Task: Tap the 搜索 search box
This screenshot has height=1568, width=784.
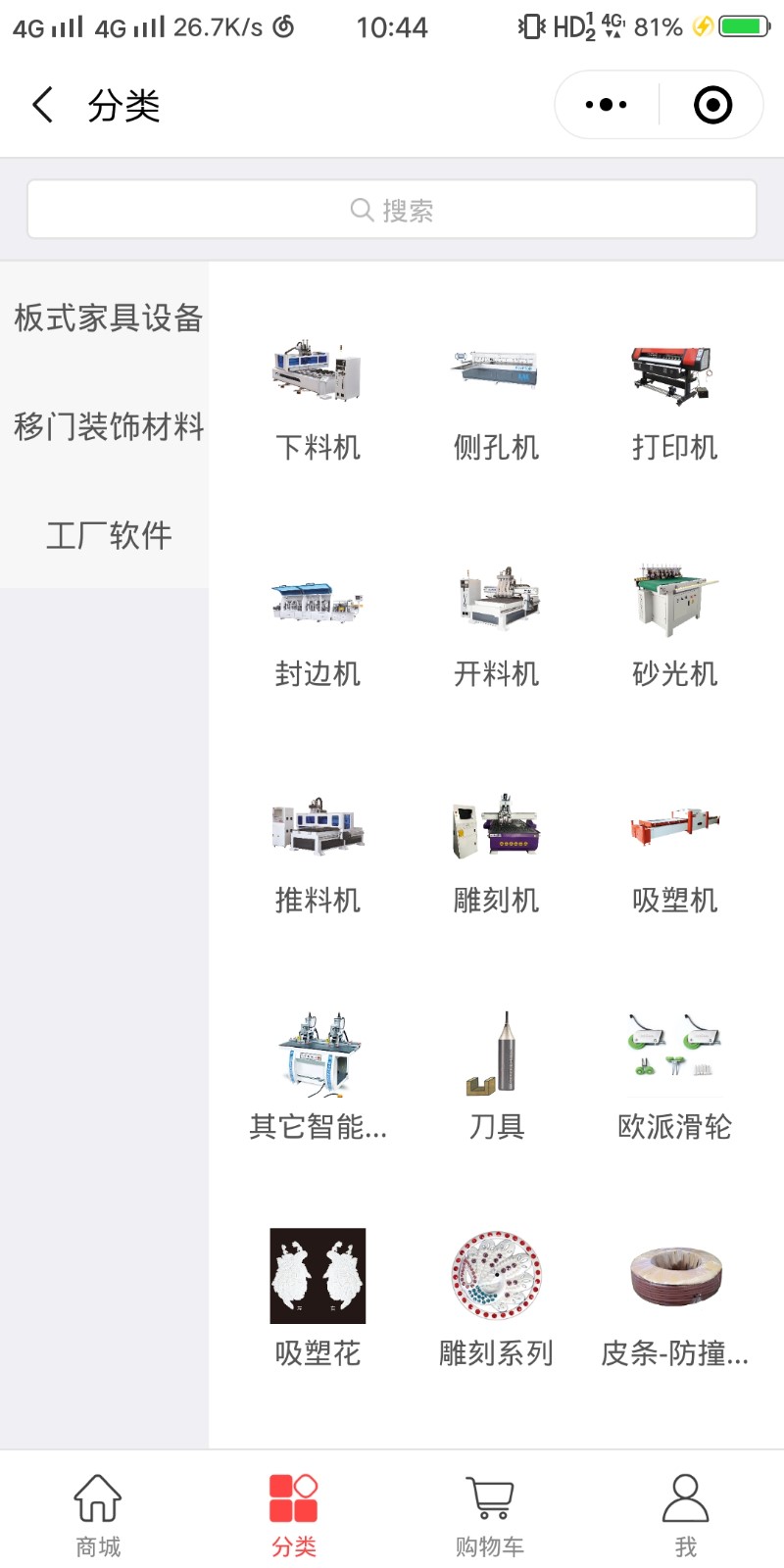Action: [392, 210]
